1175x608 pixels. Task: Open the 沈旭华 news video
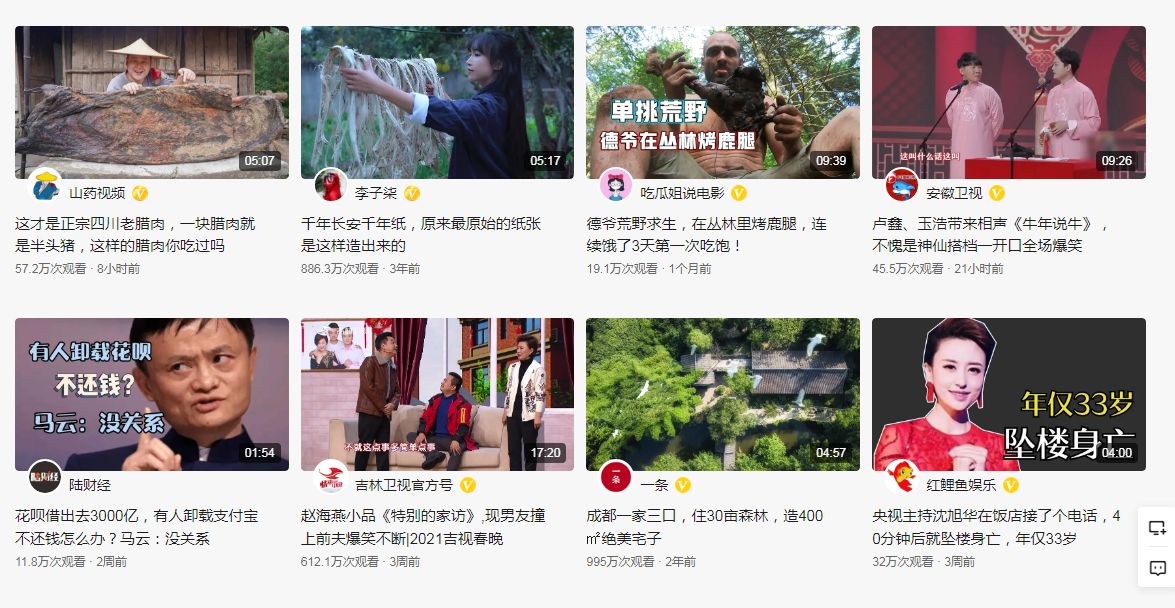1008,394
